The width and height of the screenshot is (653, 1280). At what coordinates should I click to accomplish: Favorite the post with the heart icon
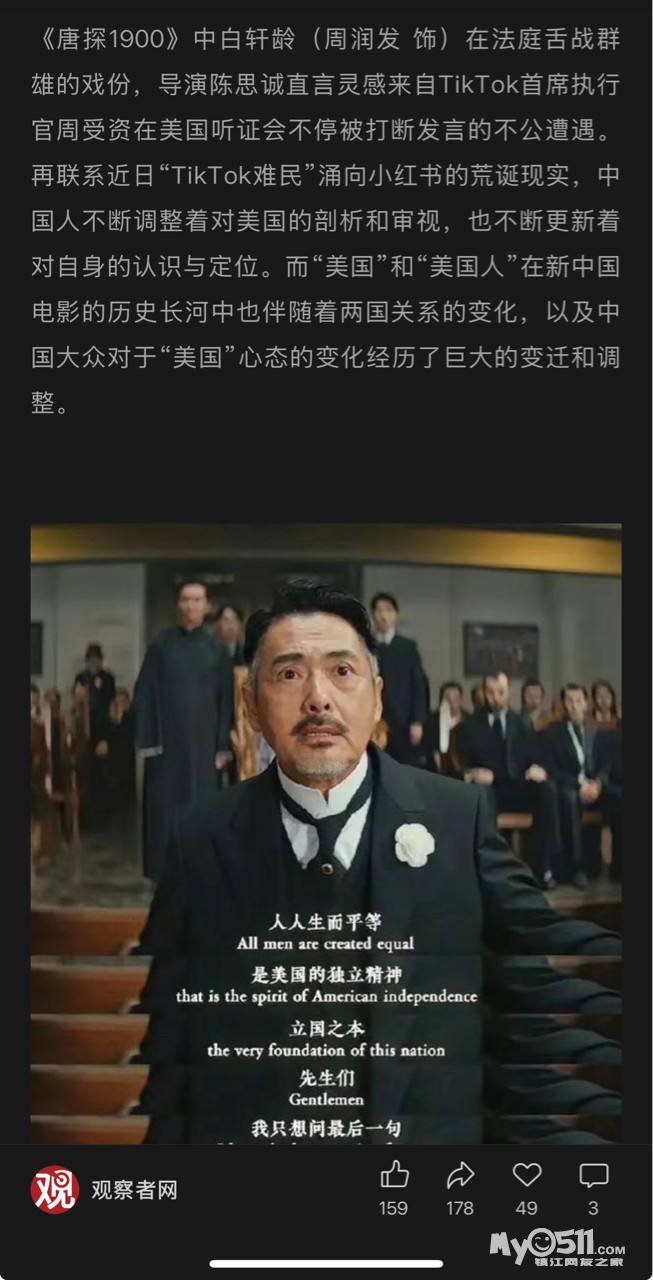[527, 1175]
